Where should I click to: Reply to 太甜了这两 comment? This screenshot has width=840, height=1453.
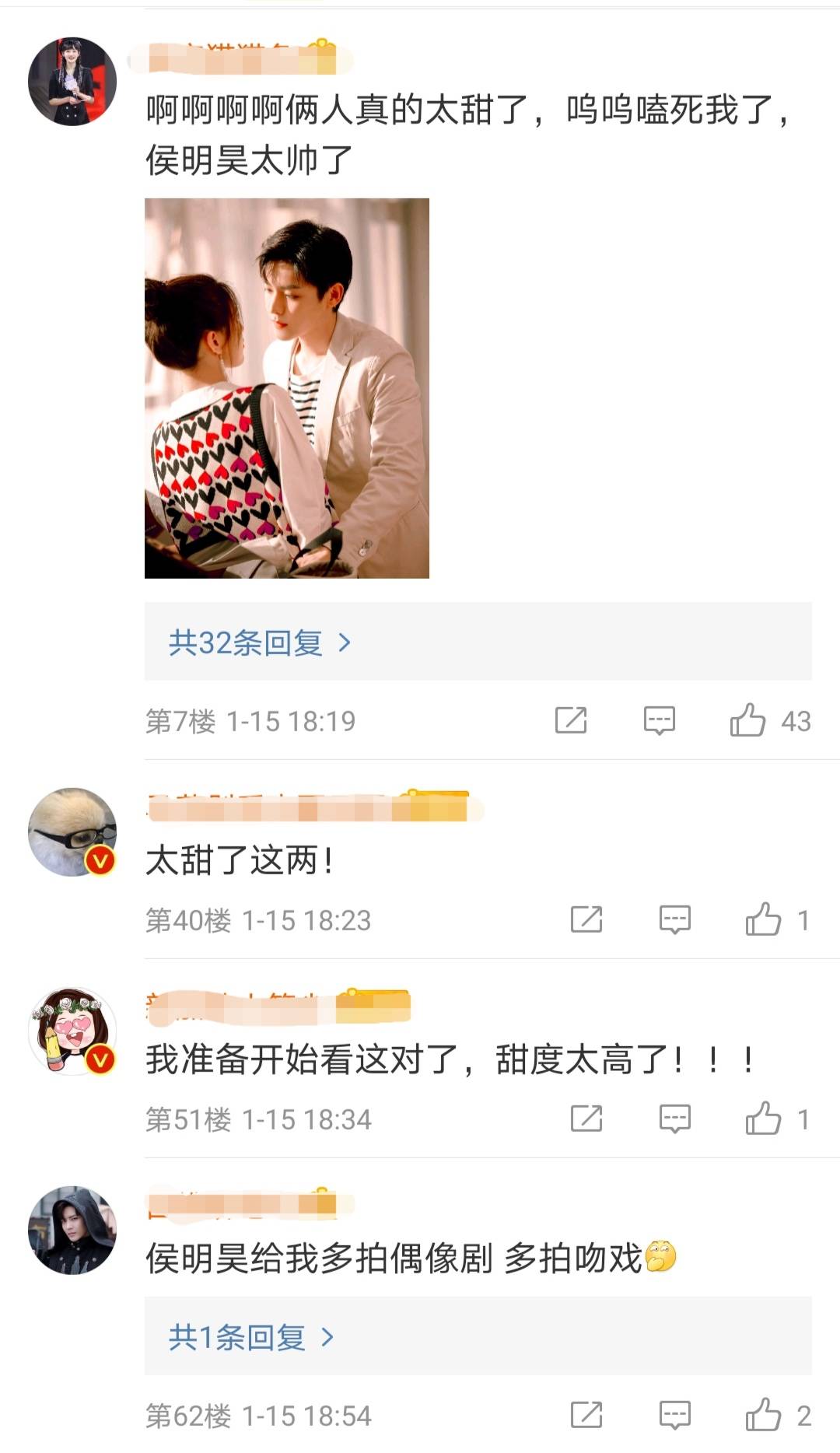(x=674, y=919)
